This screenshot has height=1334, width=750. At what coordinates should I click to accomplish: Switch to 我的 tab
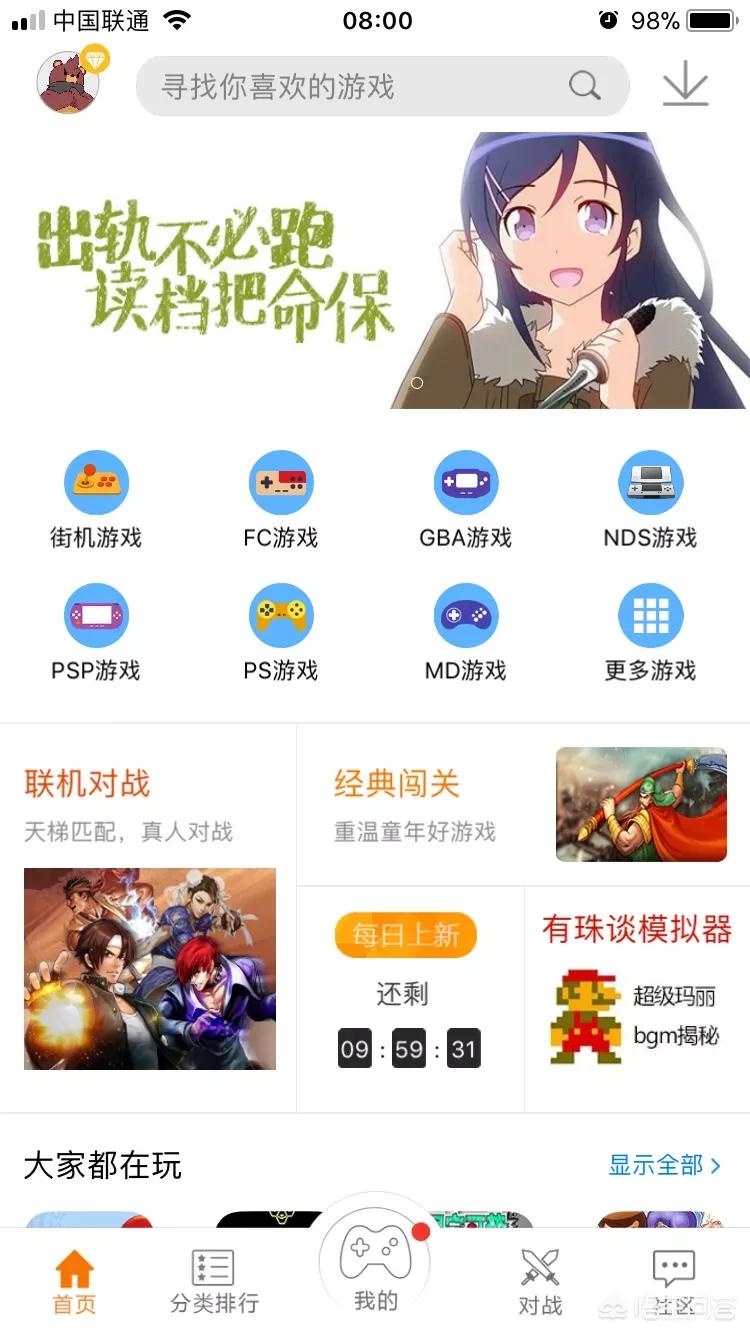[375, 1262]
